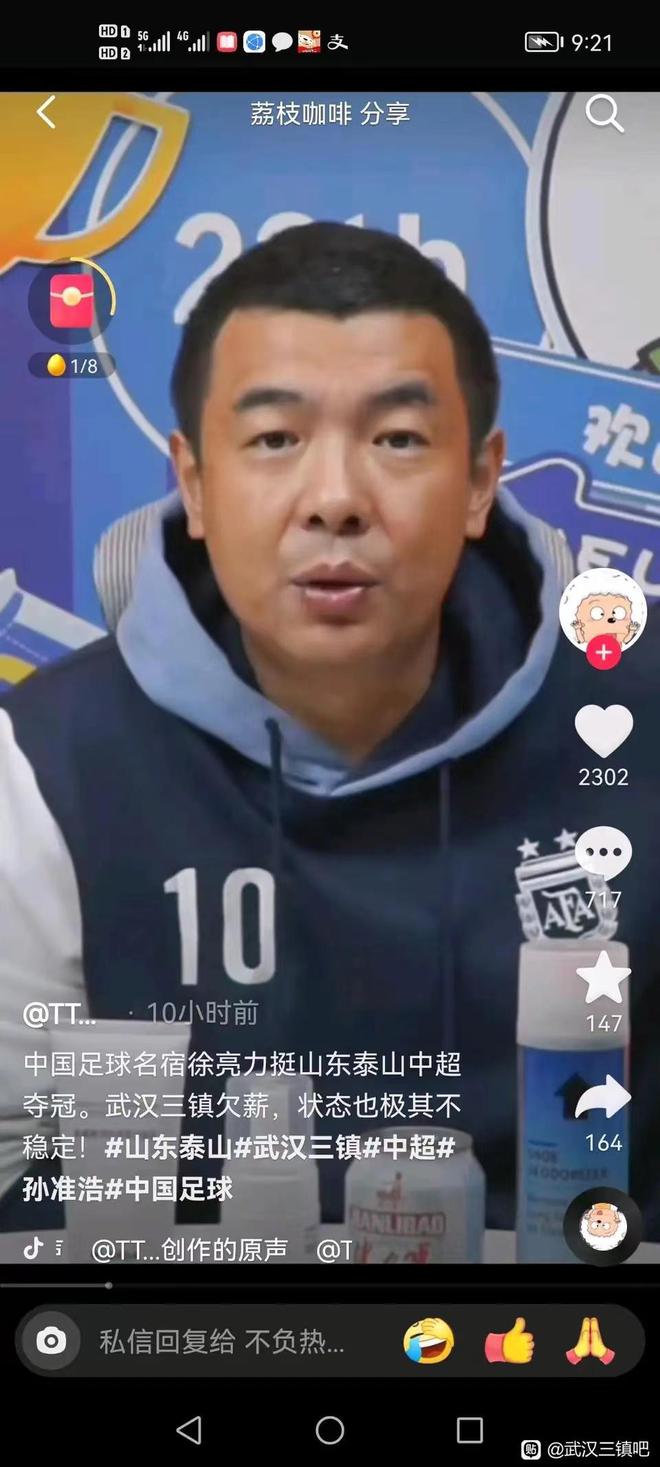
Task: Open the red packet reward icon
Action: point(72,302)
